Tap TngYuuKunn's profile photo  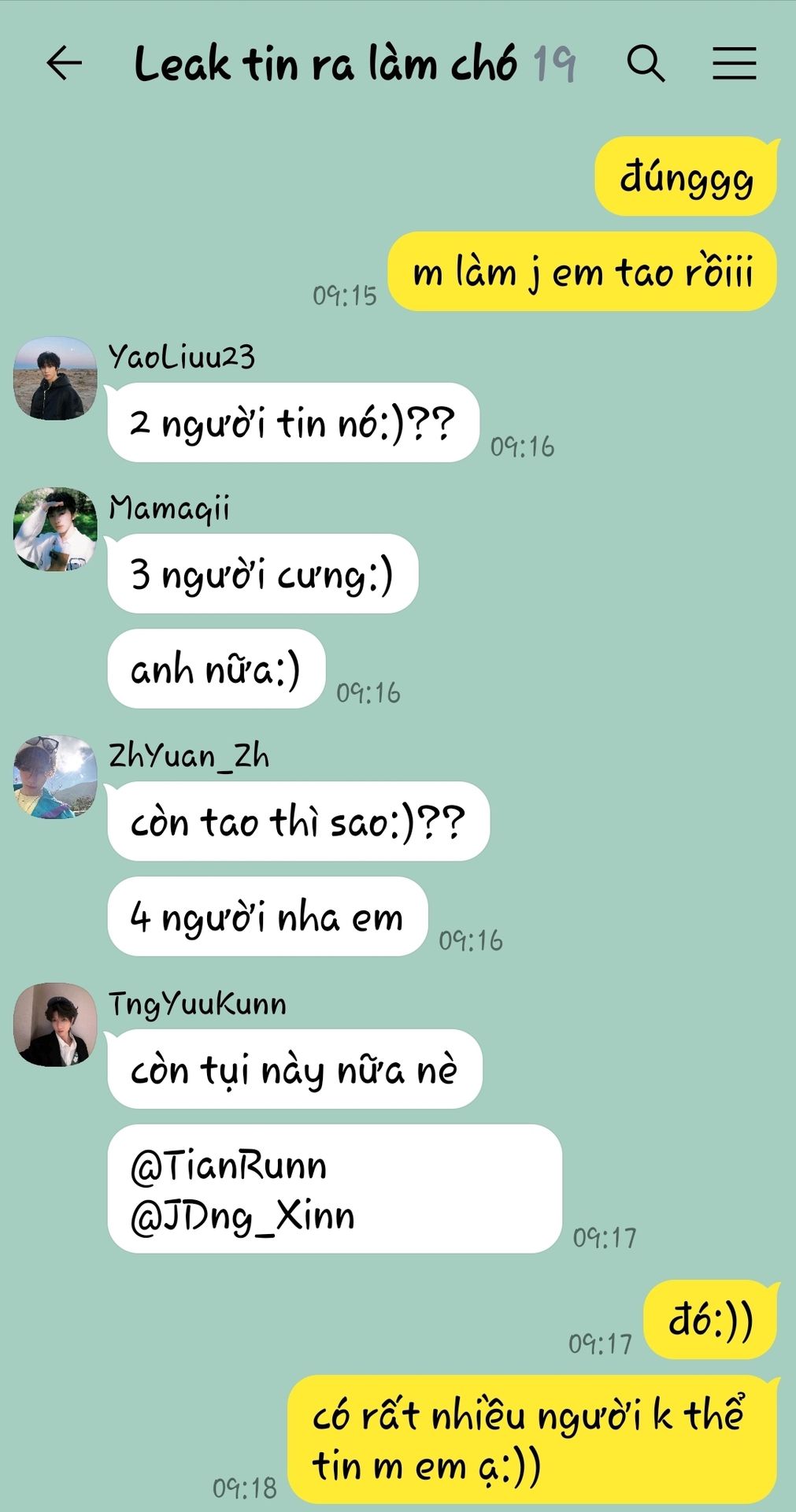click(x=55, y=1025)
